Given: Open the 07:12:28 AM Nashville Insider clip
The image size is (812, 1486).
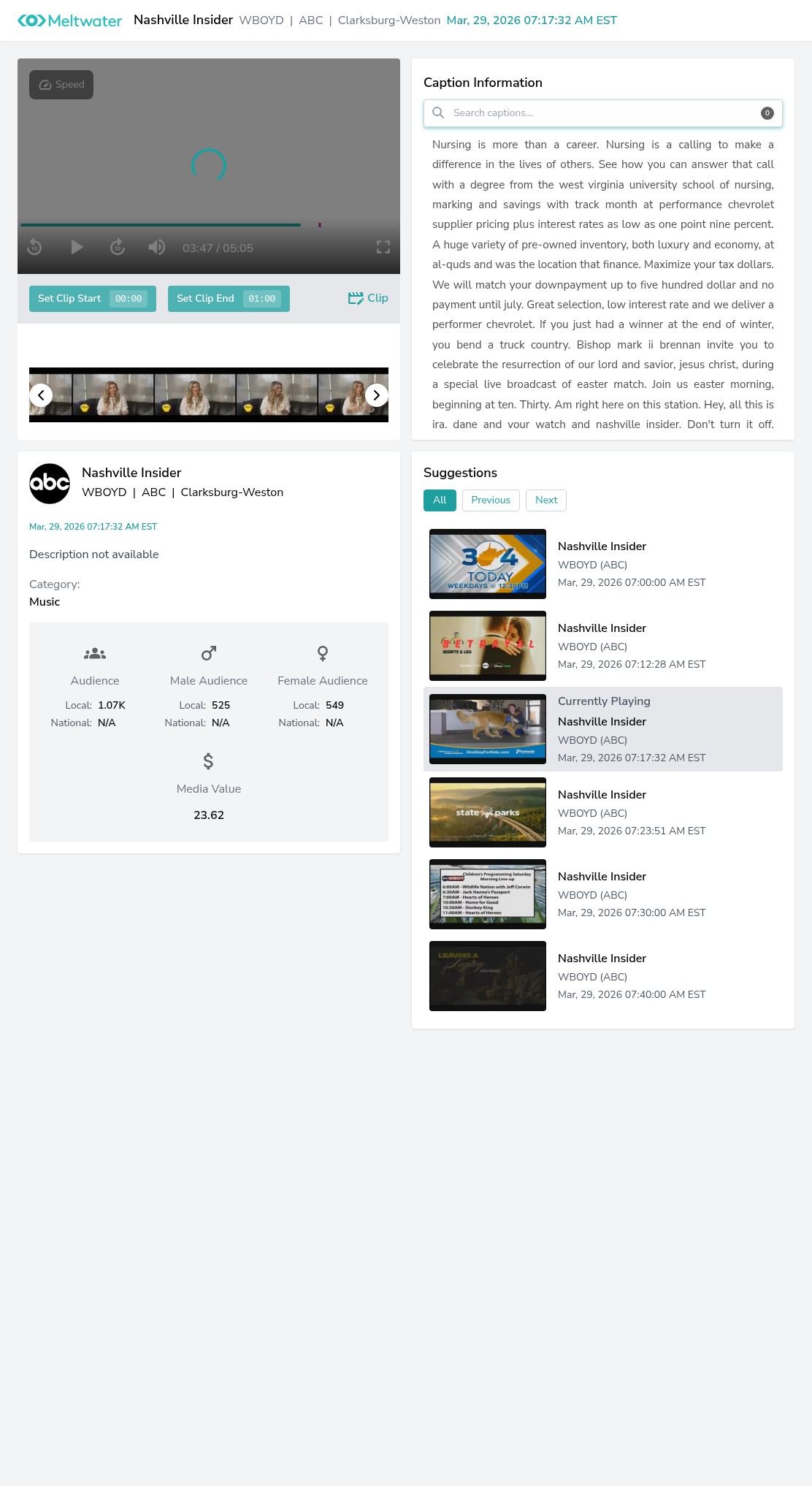Looking at the screenshot, I should click(x=603, y=646).
